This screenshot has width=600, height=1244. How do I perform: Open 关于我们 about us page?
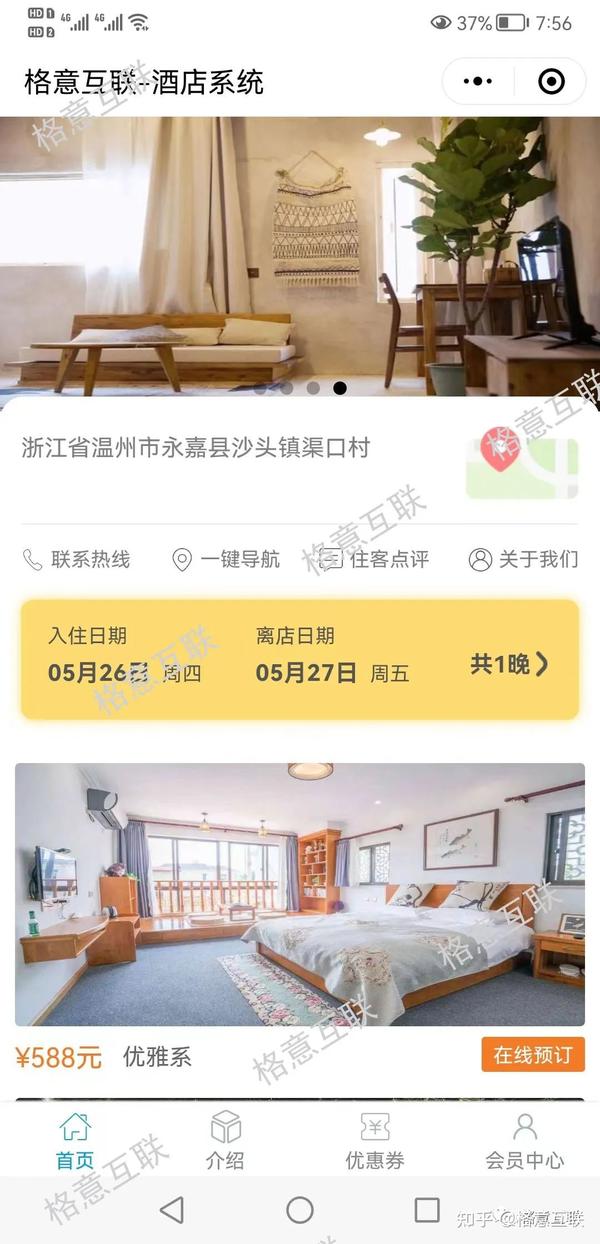coord(524,559)
